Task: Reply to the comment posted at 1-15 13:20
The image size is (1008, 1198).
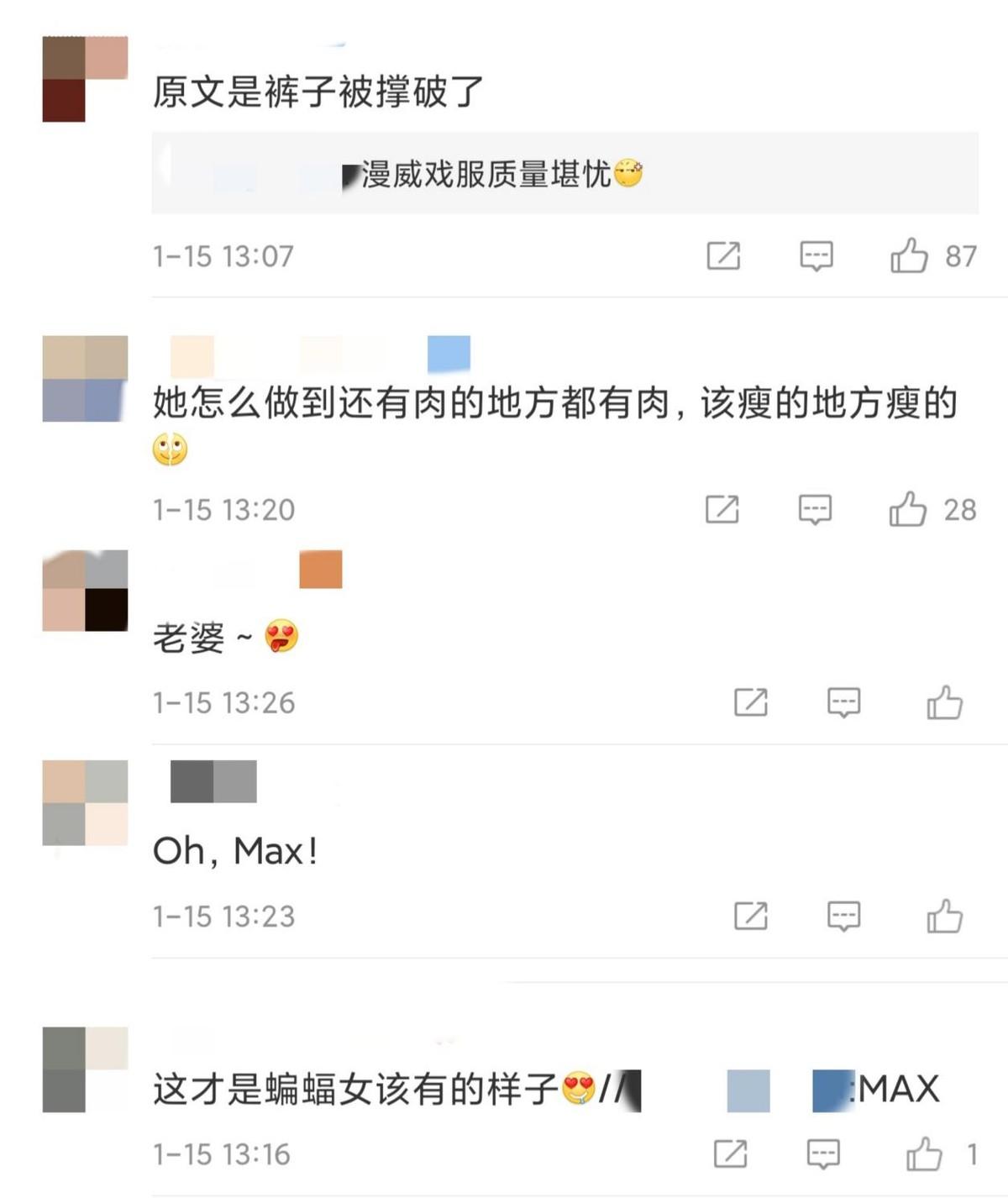Action: pos(815,509)
